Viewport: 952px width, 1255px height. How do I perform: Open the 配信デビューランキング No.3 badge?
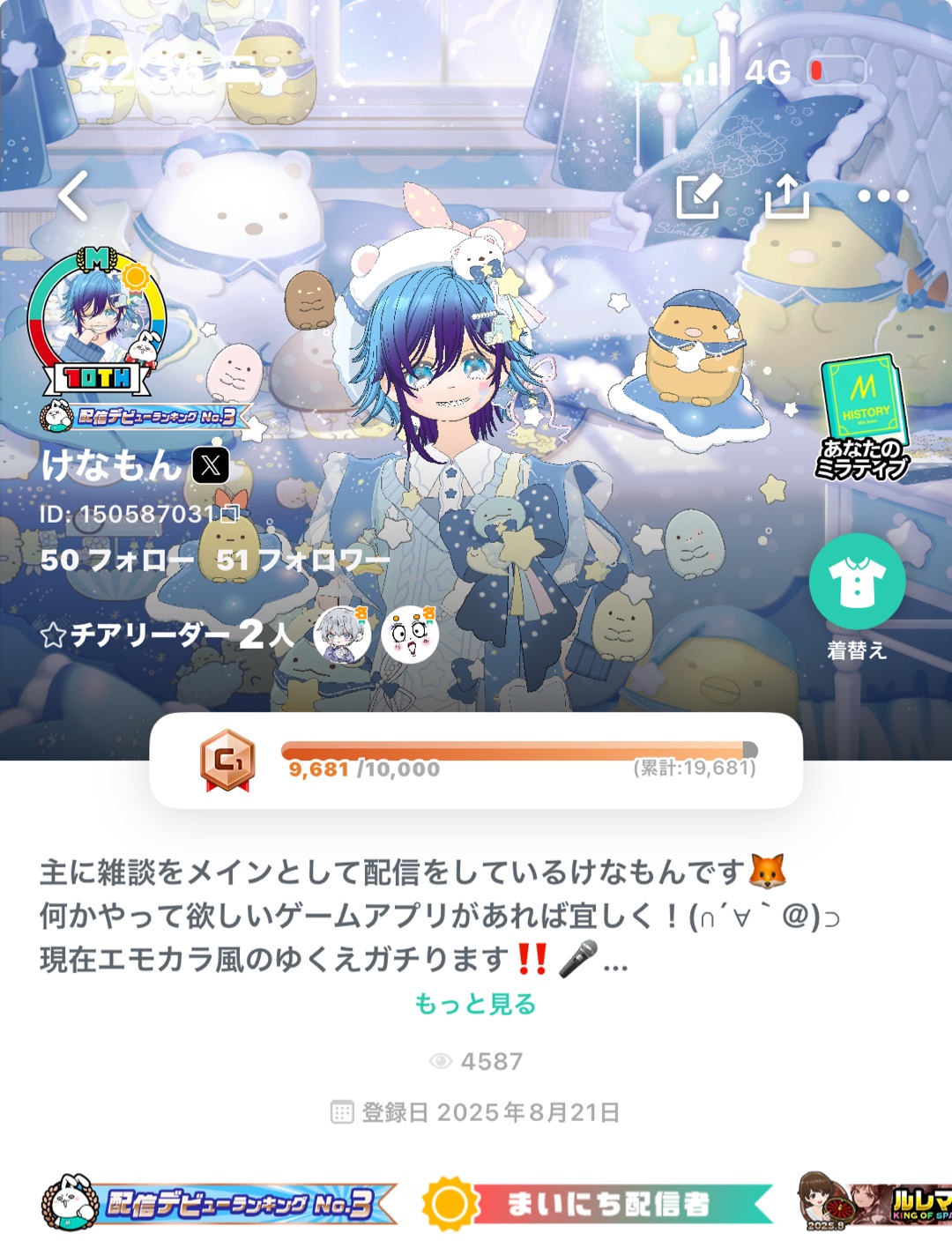pyautogui.click(x=220, y=1204)
